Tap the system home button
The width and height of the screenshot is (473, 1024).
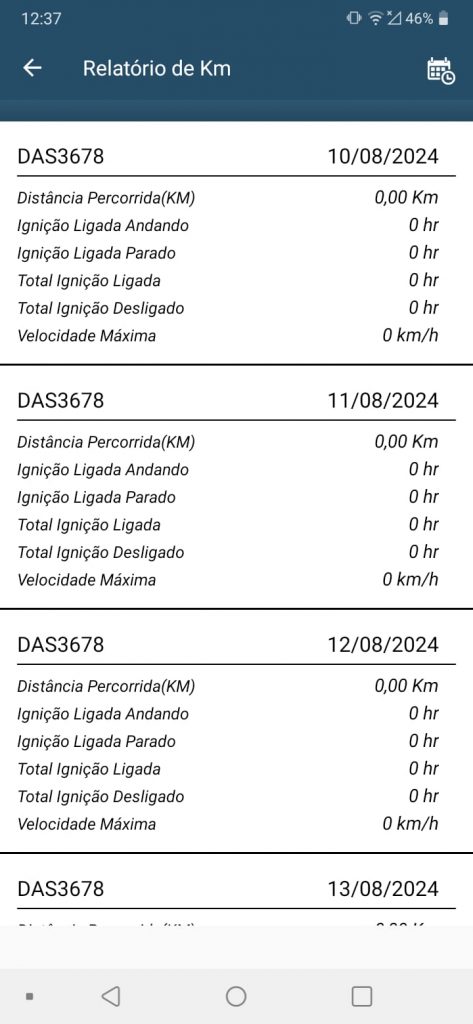[236, 996]
